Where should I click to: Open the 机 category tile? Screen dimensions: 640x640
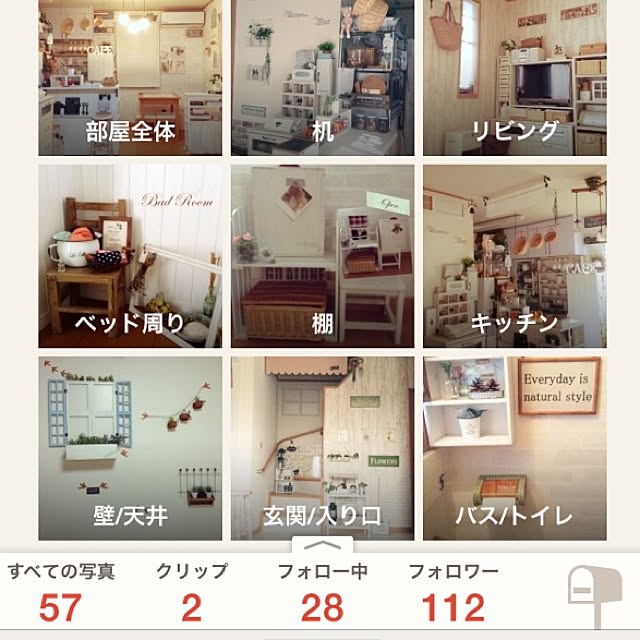tap(322, 78)
